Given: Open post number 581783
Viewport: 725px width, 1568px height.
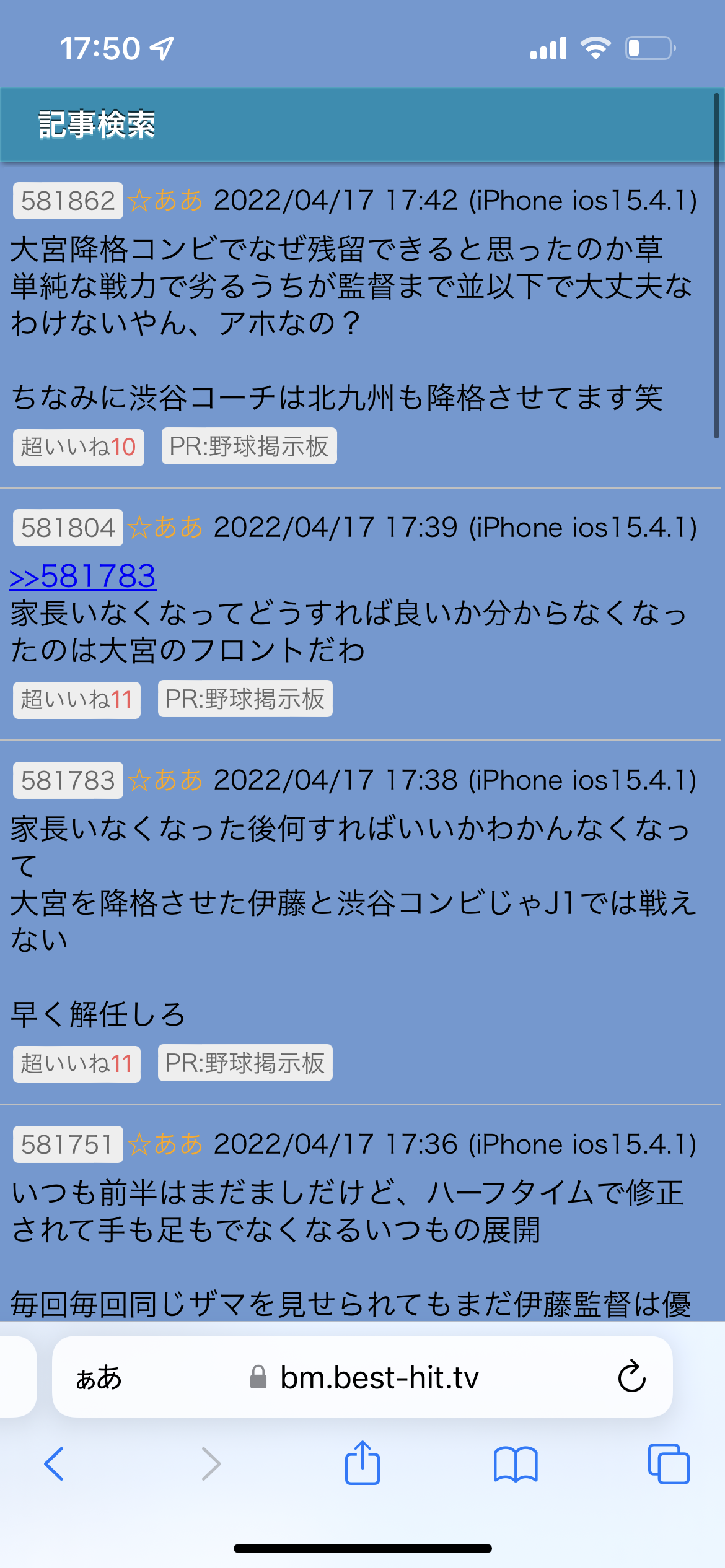Looking at the screenshot, I should [68, 780].
